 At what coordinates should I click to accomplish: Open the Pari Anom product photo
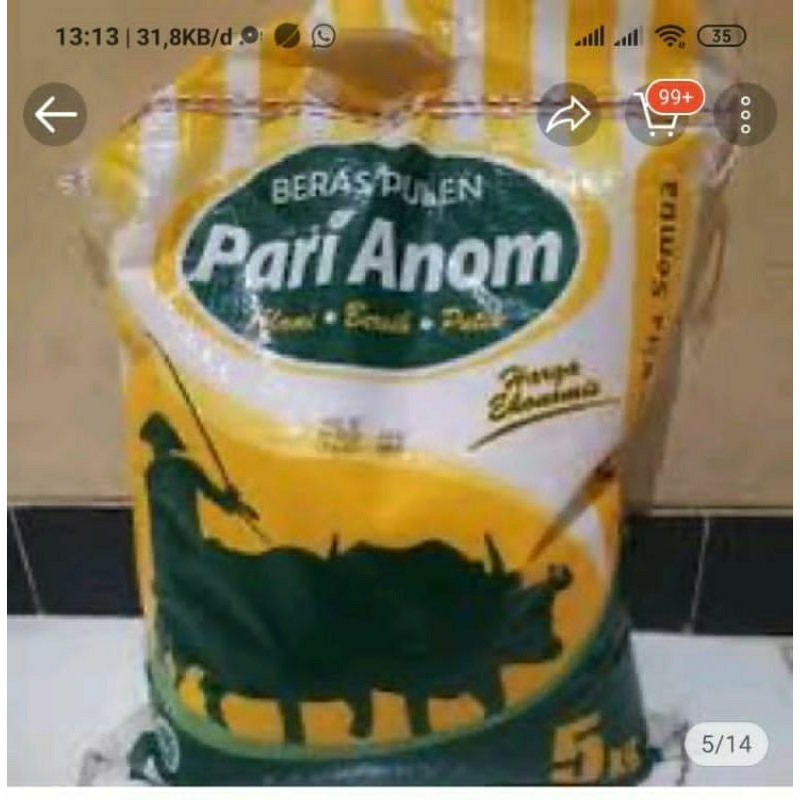pos(400,450)
